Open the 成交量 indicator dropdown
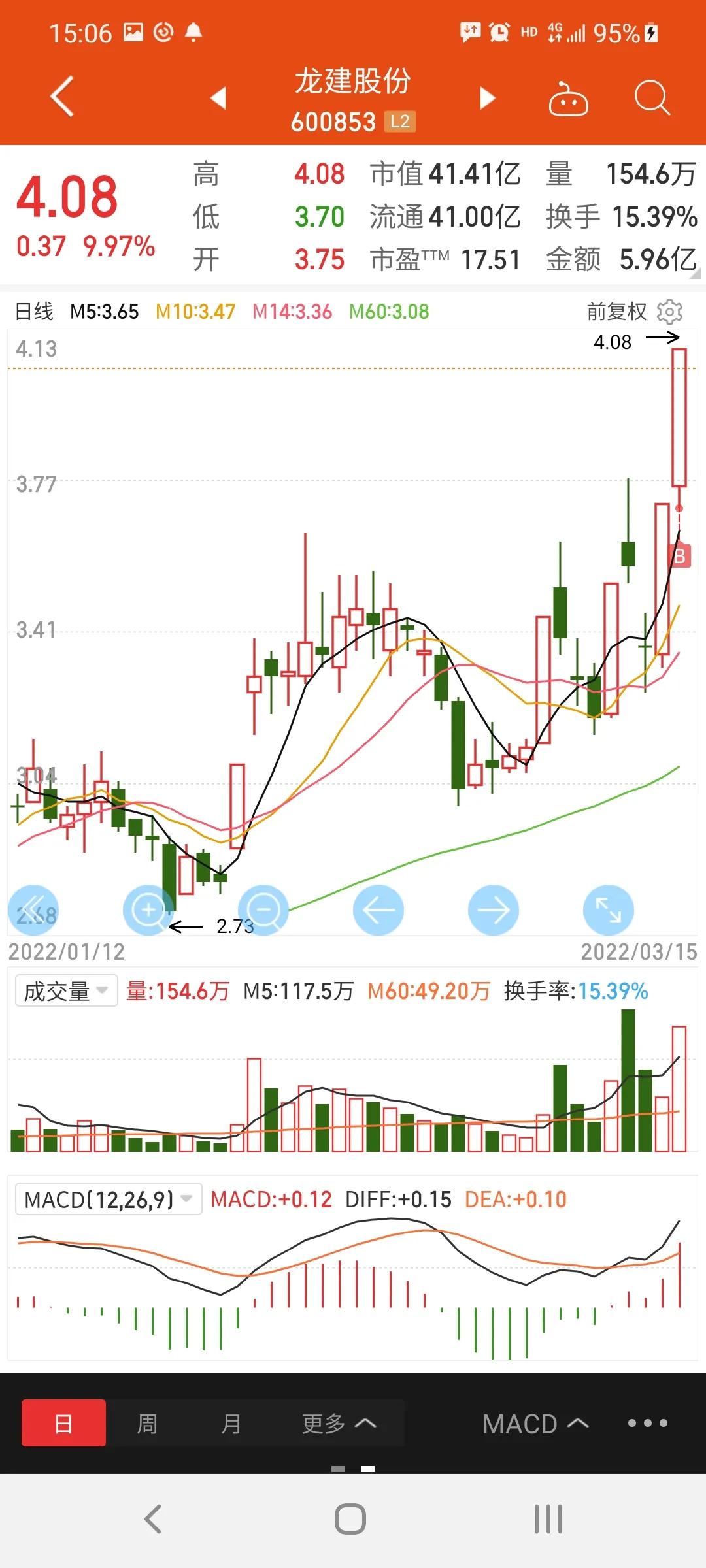Viewport: 706px width, 1568px height. [65, 991]
